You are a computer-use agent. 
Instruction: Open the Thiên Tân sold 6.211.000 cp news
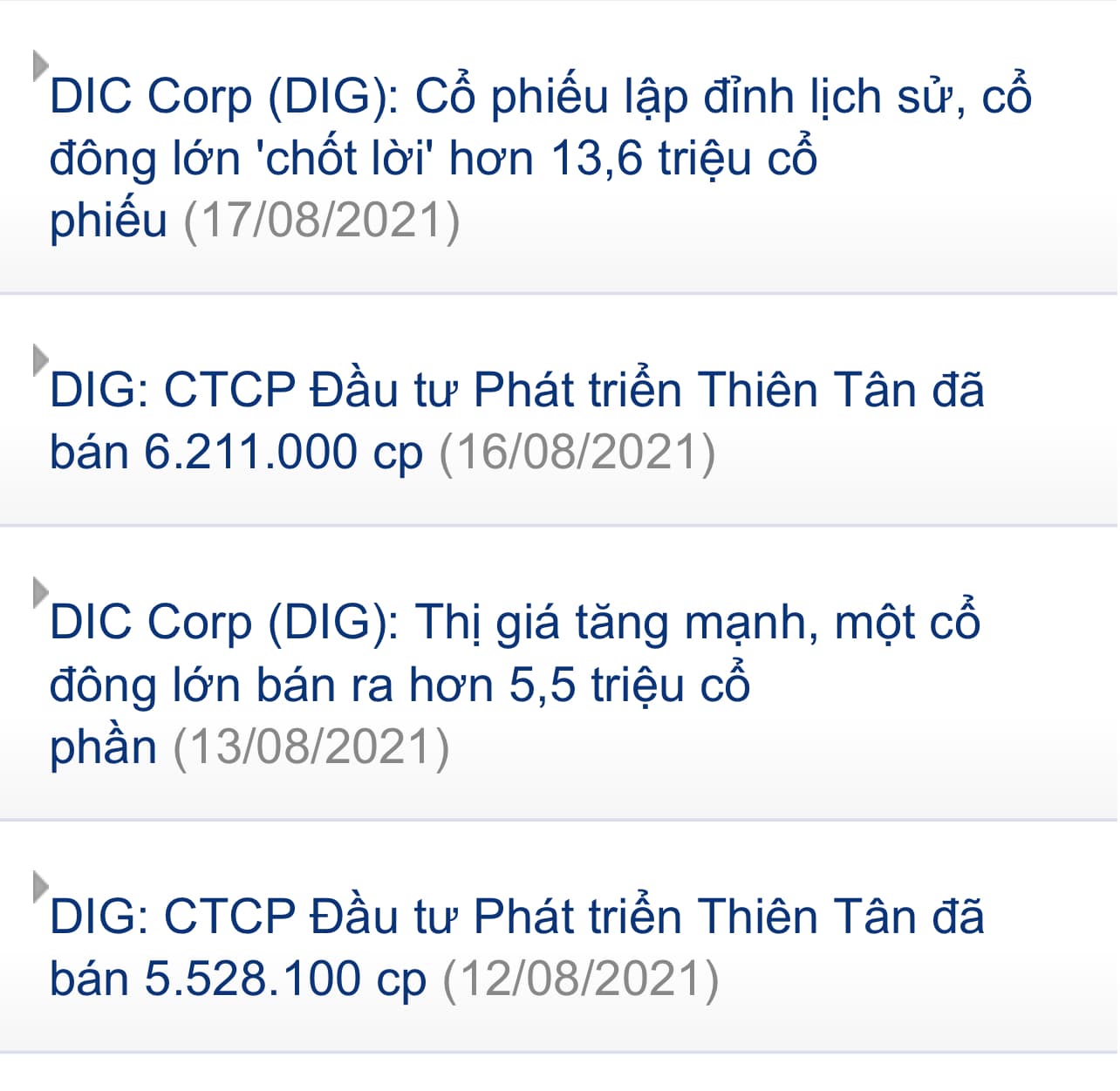tap(516, 420)
